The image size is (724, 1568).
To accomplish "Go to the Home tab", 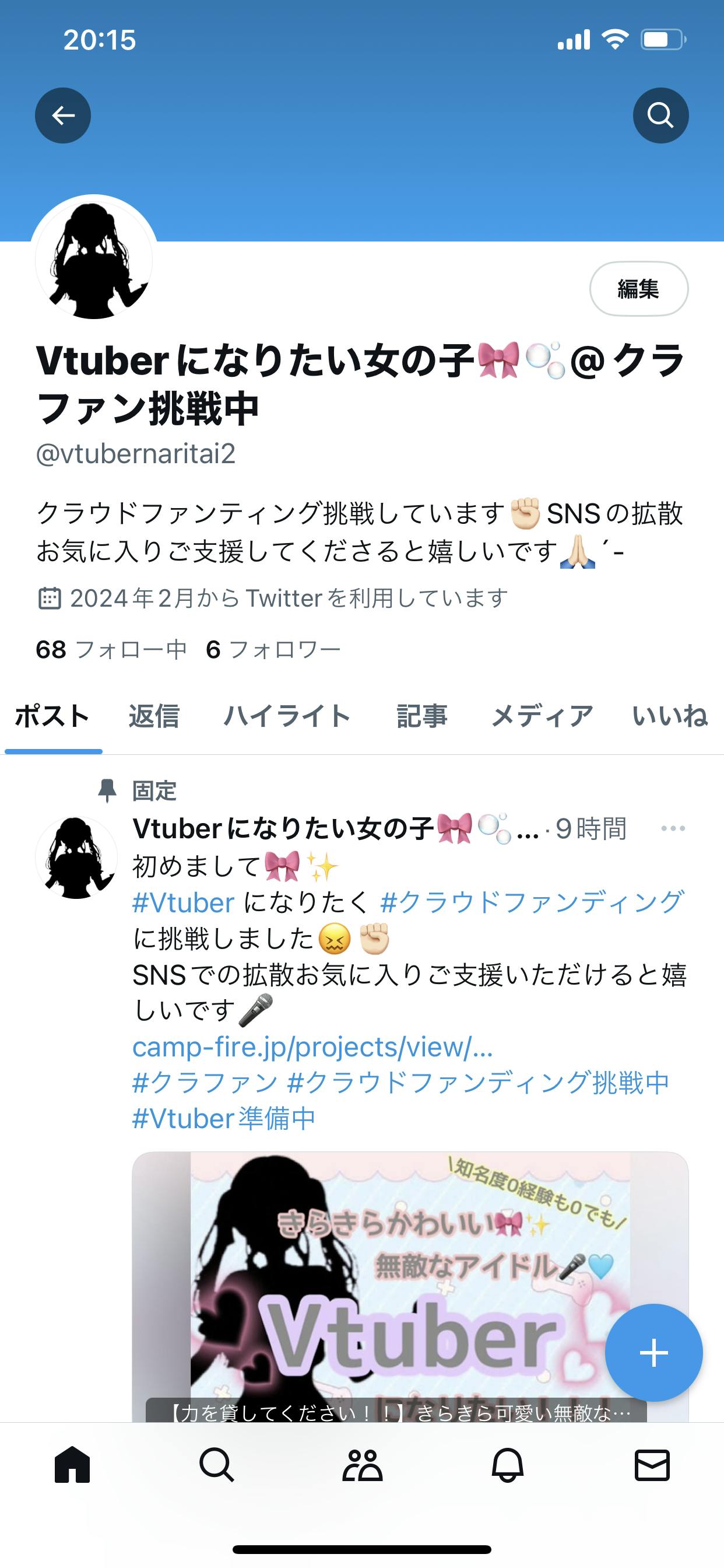I will [72, 1465].
